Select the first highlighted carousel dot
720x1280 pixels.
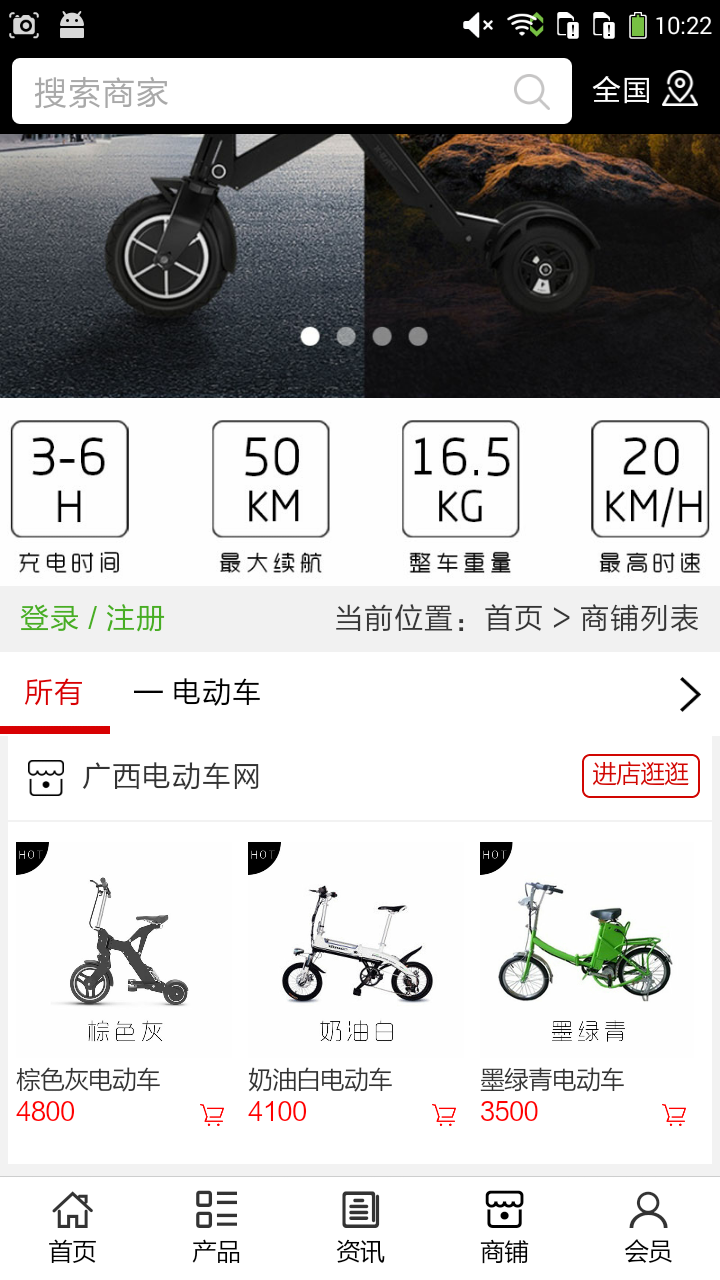coord(310,336)
